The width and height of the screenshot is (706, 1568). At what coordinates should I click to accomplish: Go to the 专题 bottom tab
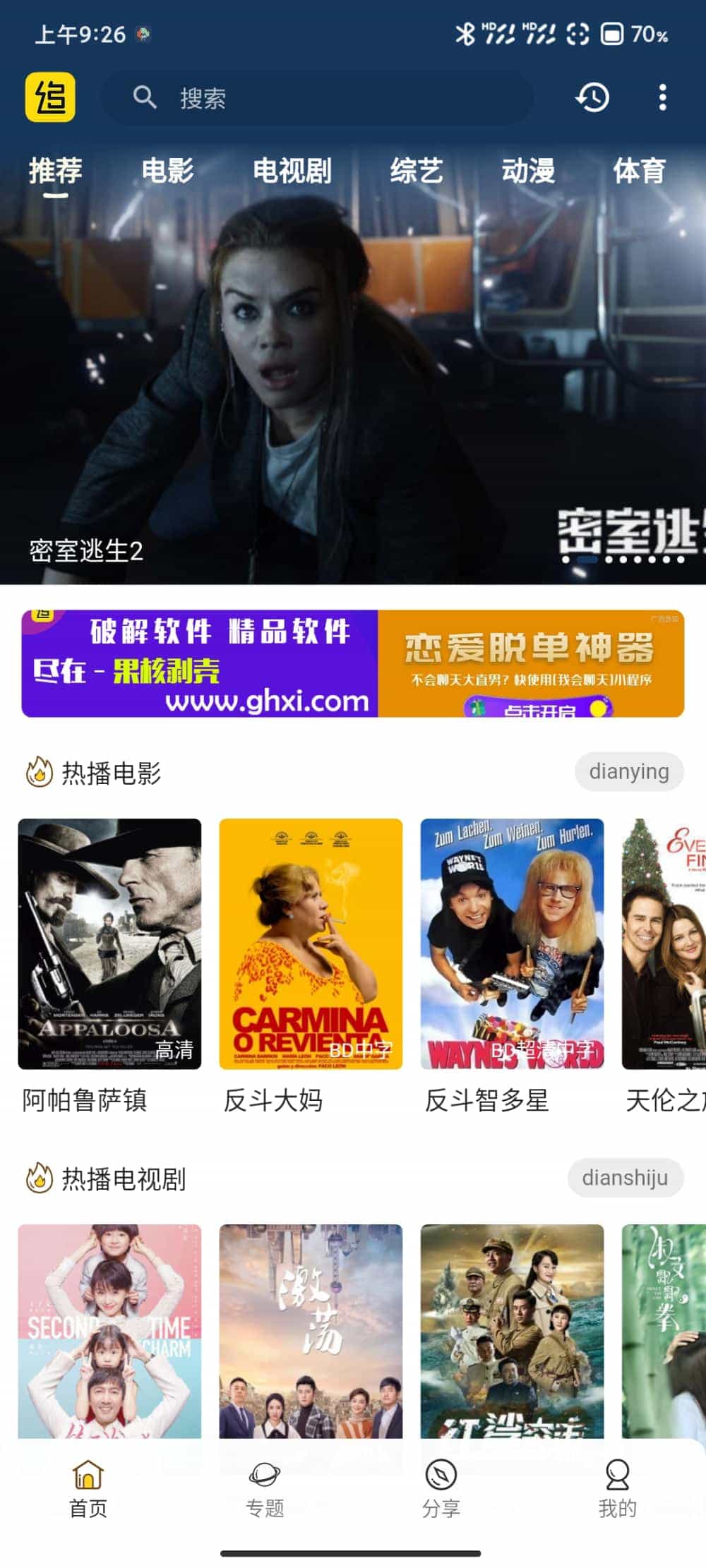[265, 1489]
